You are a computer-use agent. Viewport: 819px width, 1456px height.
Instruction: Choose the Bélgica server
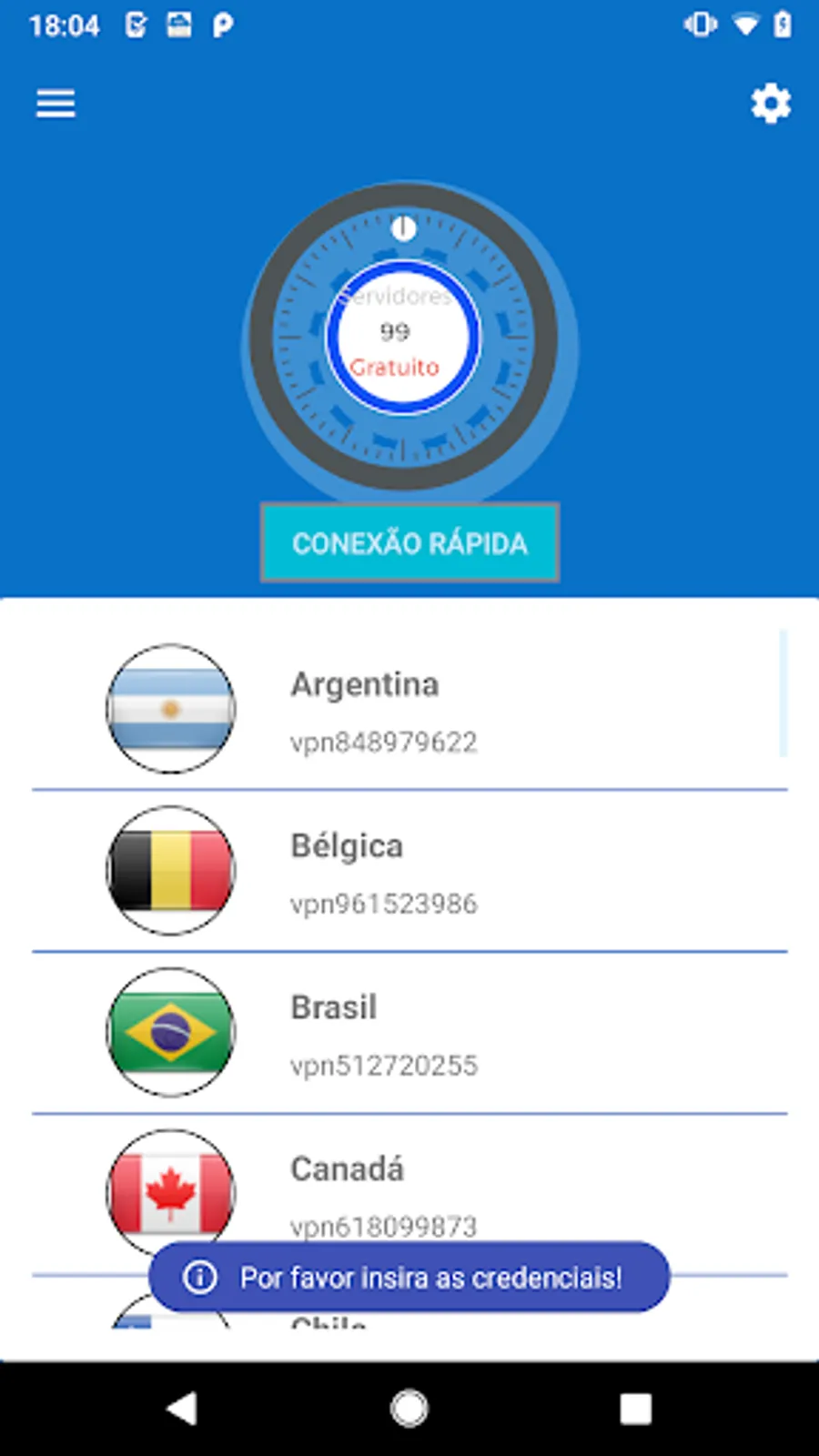pos(409,871)
